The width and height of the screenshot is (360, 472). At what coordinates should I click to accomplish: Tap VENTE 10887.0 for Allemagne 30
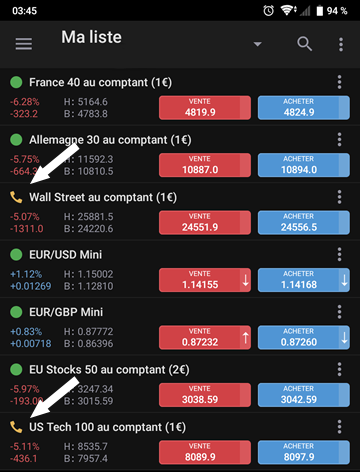tap(205, 165)
